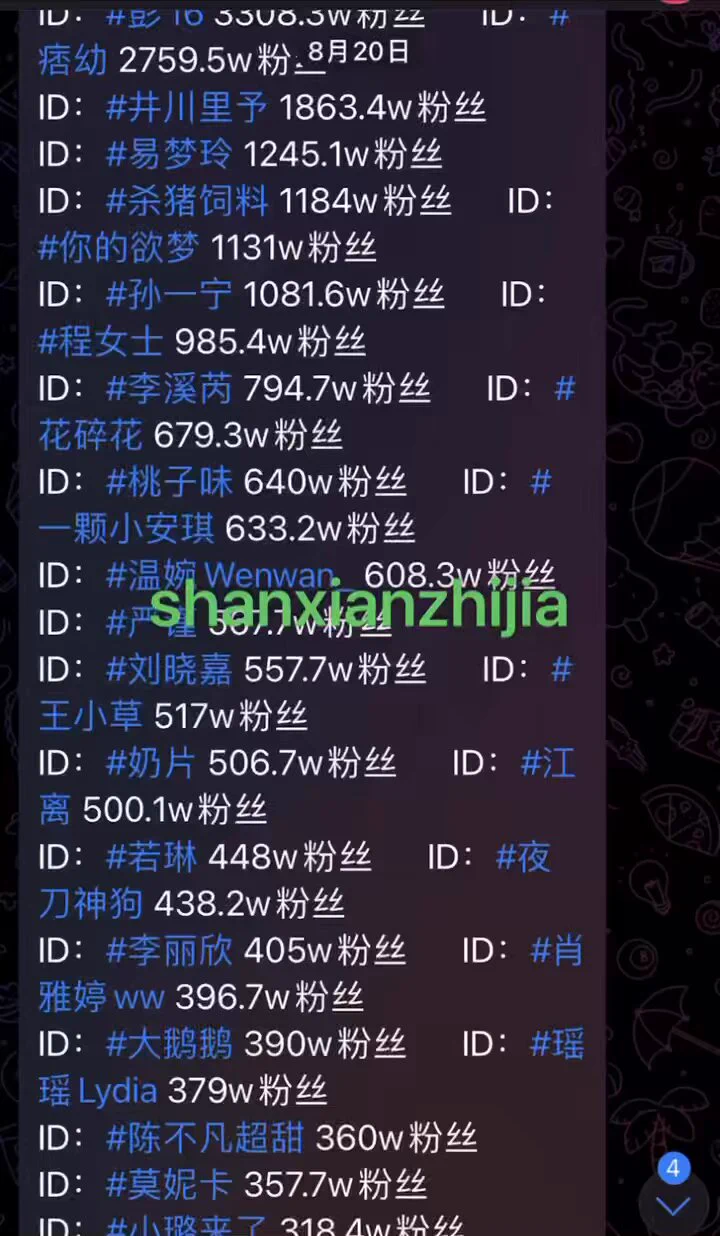This screenshot has width=720, height=1236.
Task: Open the #桃子味 hashtag
Action: point(168,482)
